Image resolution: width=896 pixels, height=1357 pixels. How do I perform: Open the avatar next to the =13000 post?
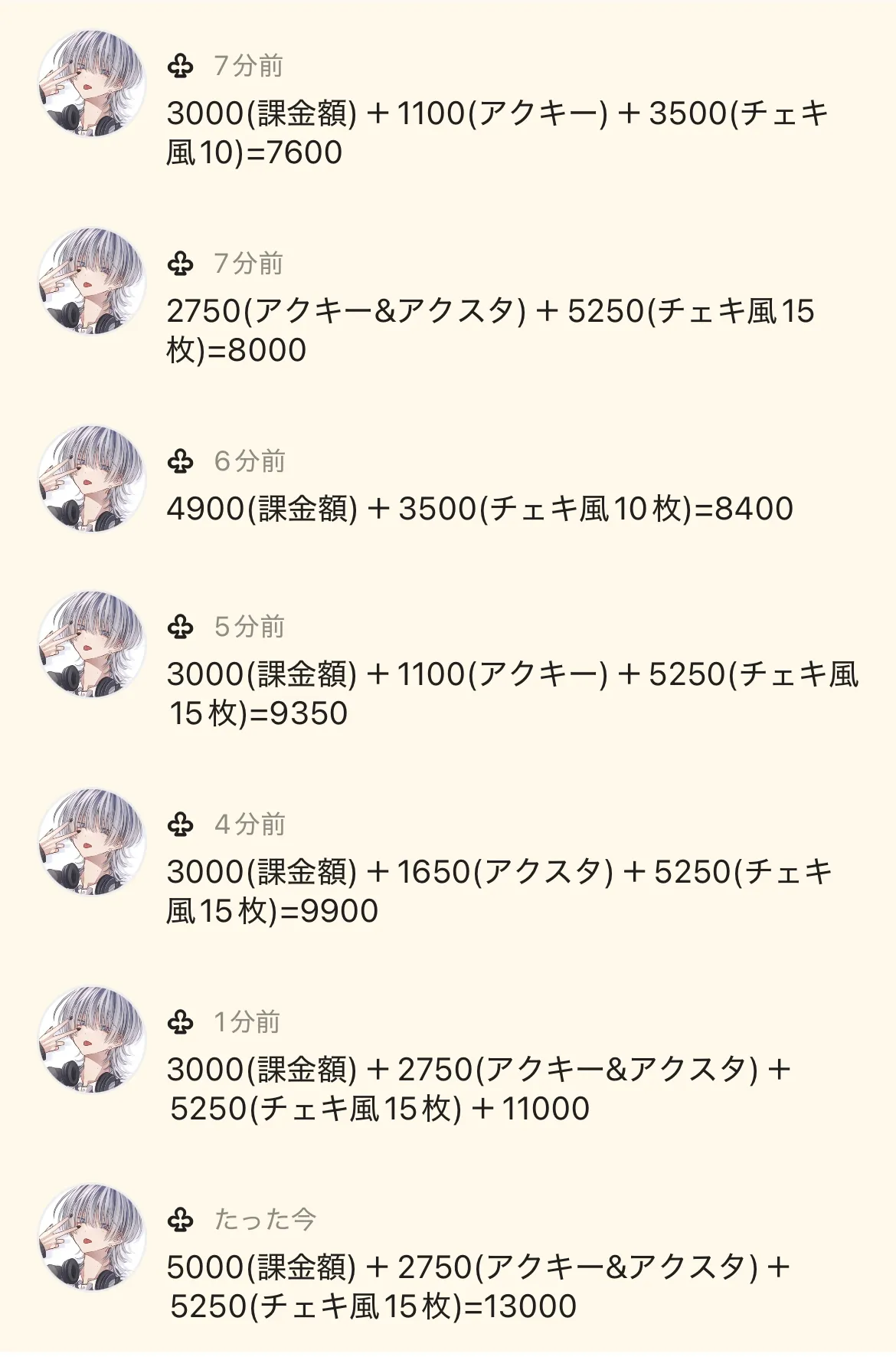pyautogui.click(x=92, y=1237)
